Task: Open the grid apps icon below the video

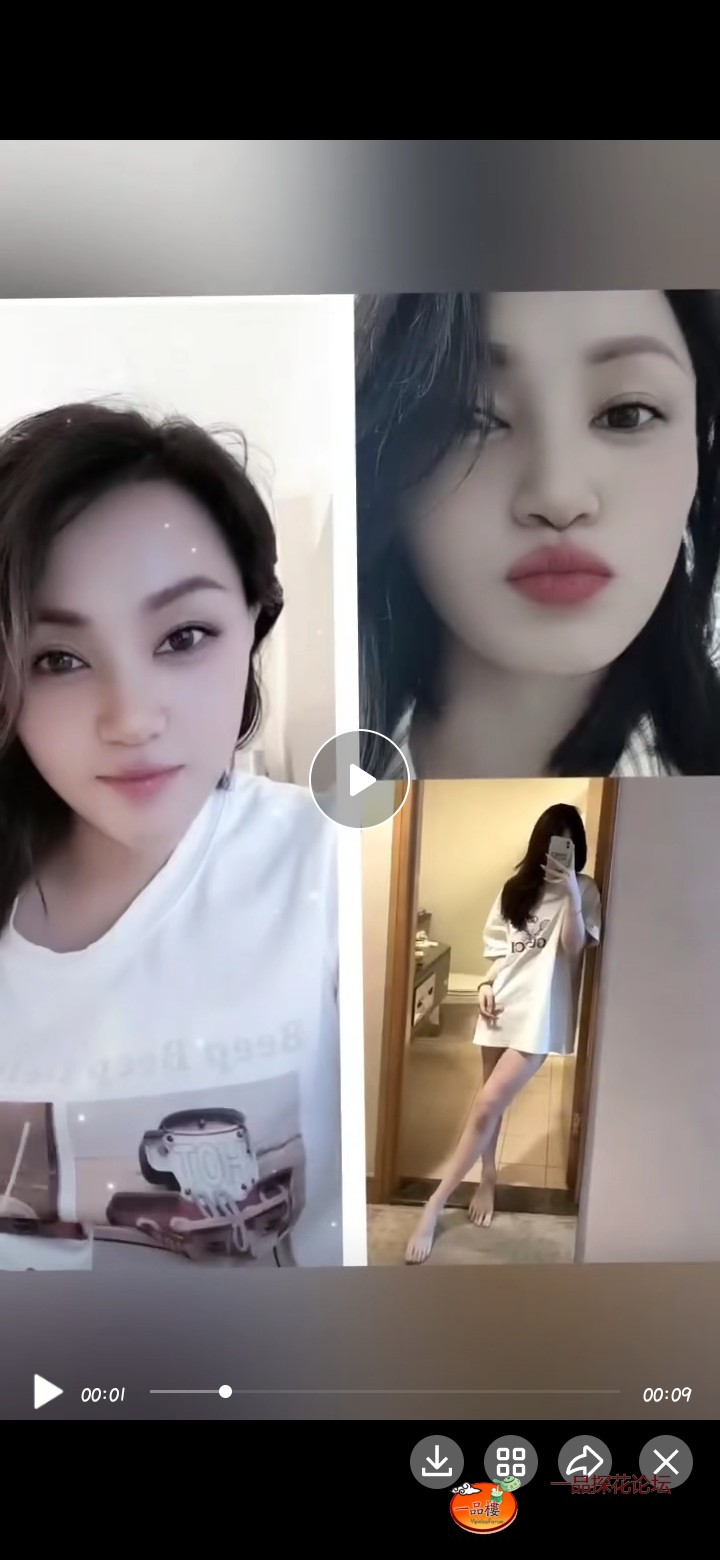Action: click(x=512, y=1463)
